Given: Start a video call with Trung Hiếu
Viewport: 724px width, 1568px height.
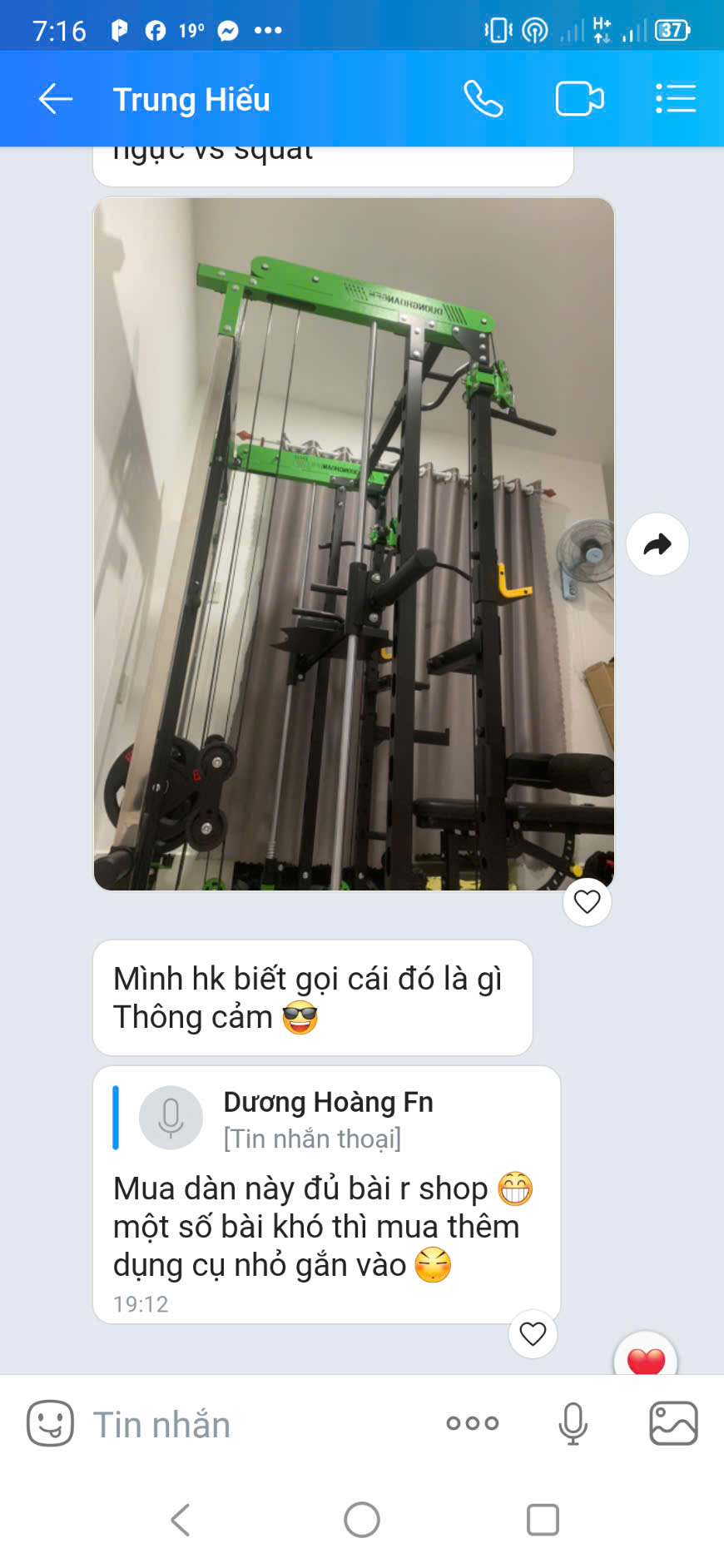Looking at the screenshot, I should (579, 99).
